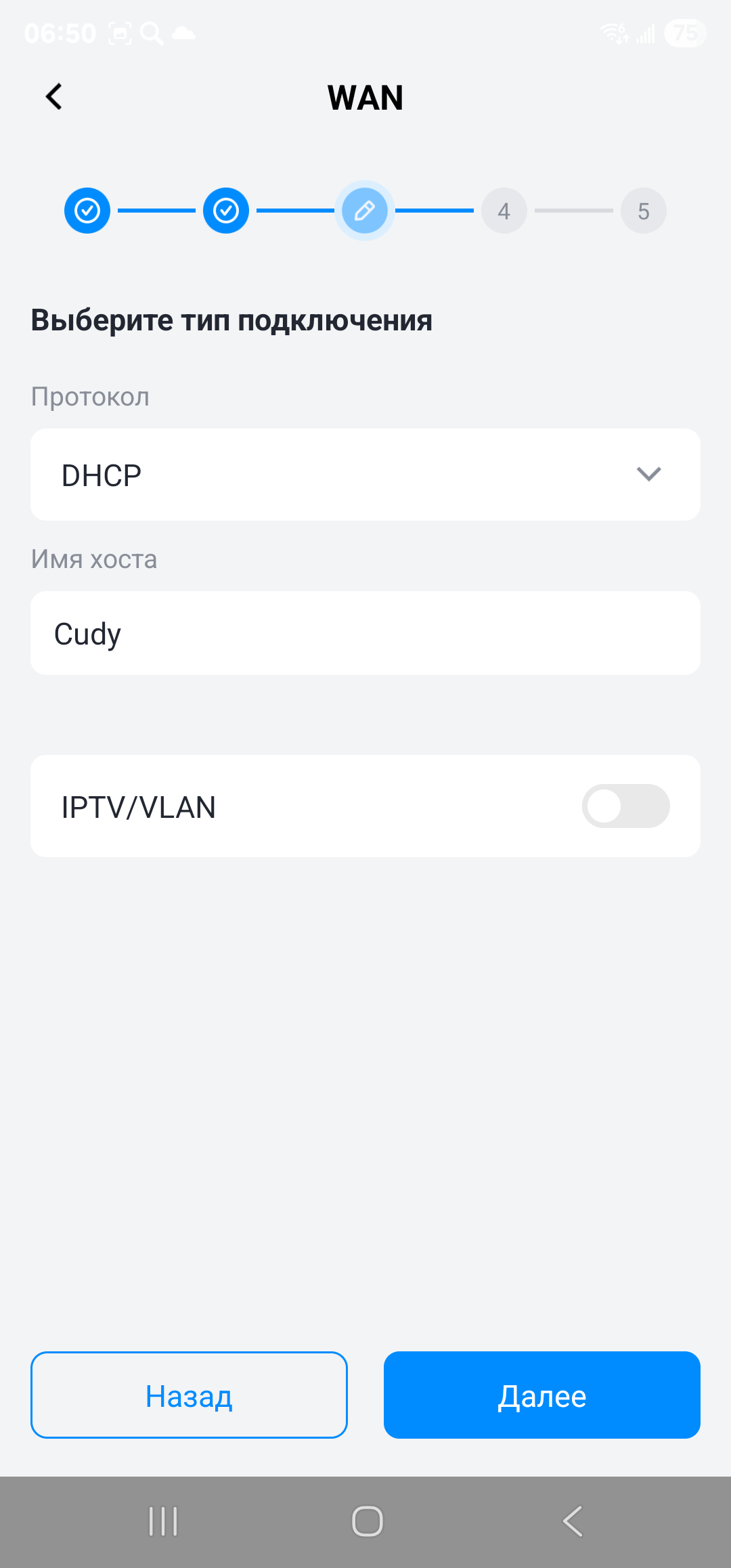The image size is (731, 1568).
Task: Tap the Назад button
Action: [189, 1395]
